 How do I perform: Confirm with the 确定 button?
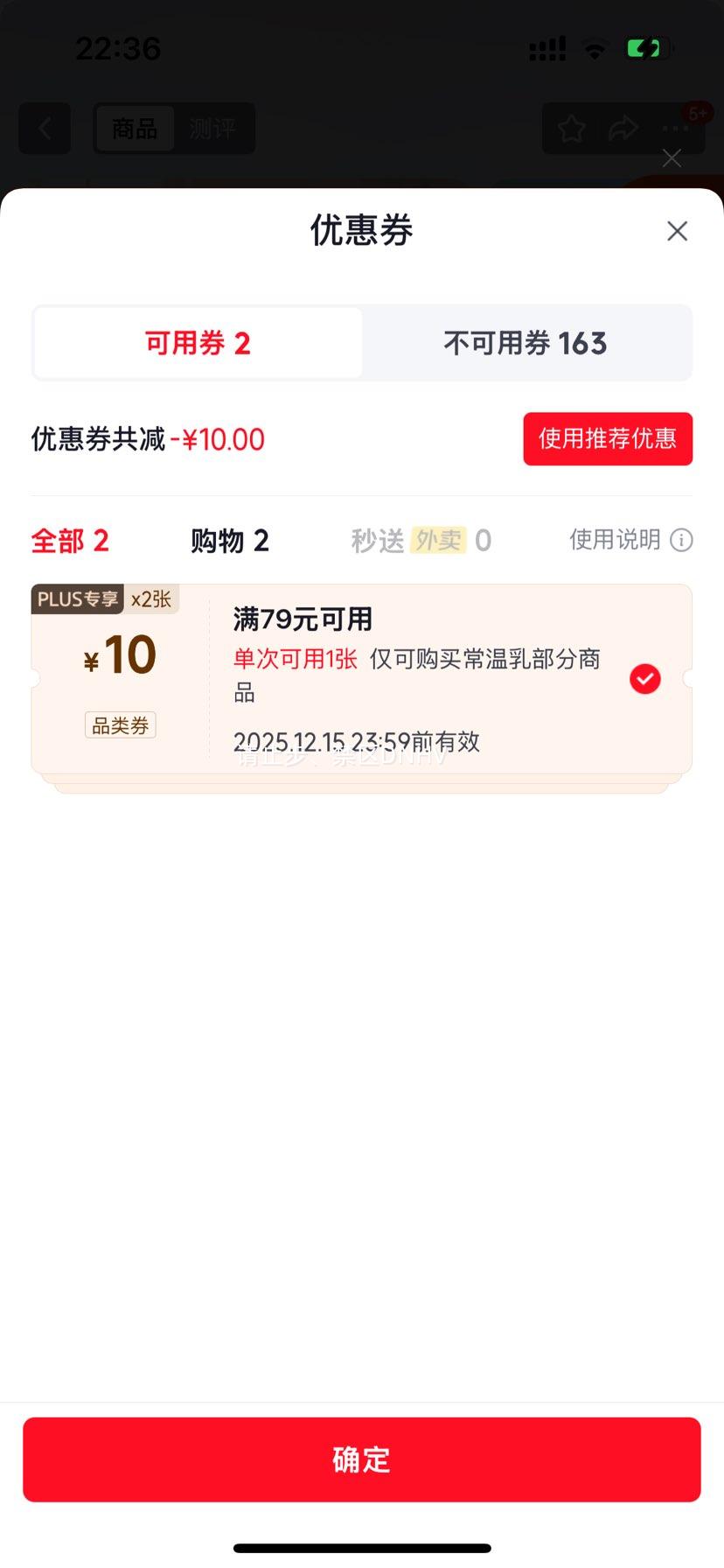(x=362, y=1459)
